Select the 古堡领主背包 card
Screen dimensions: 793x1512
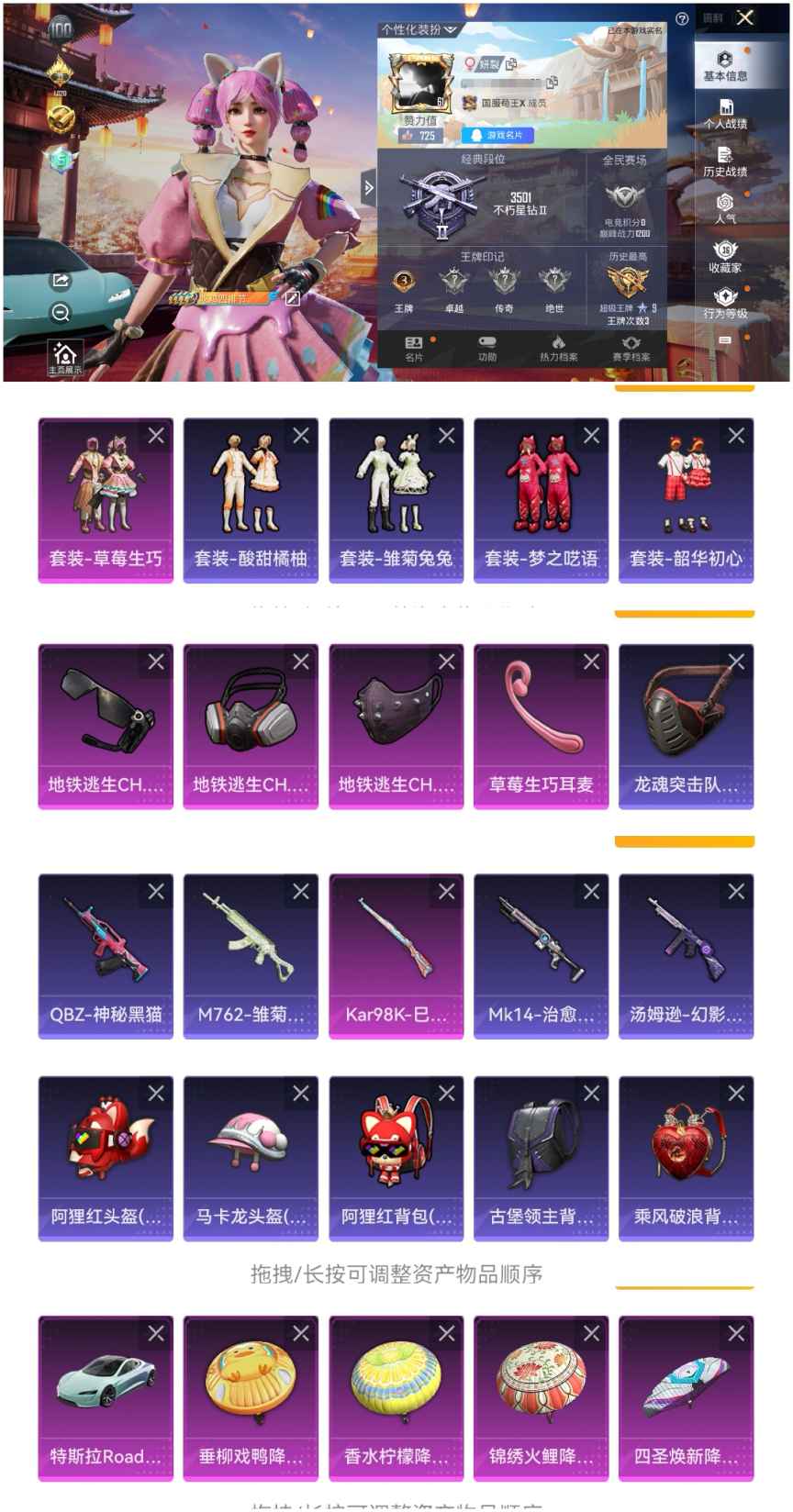tap(541, 1157)
